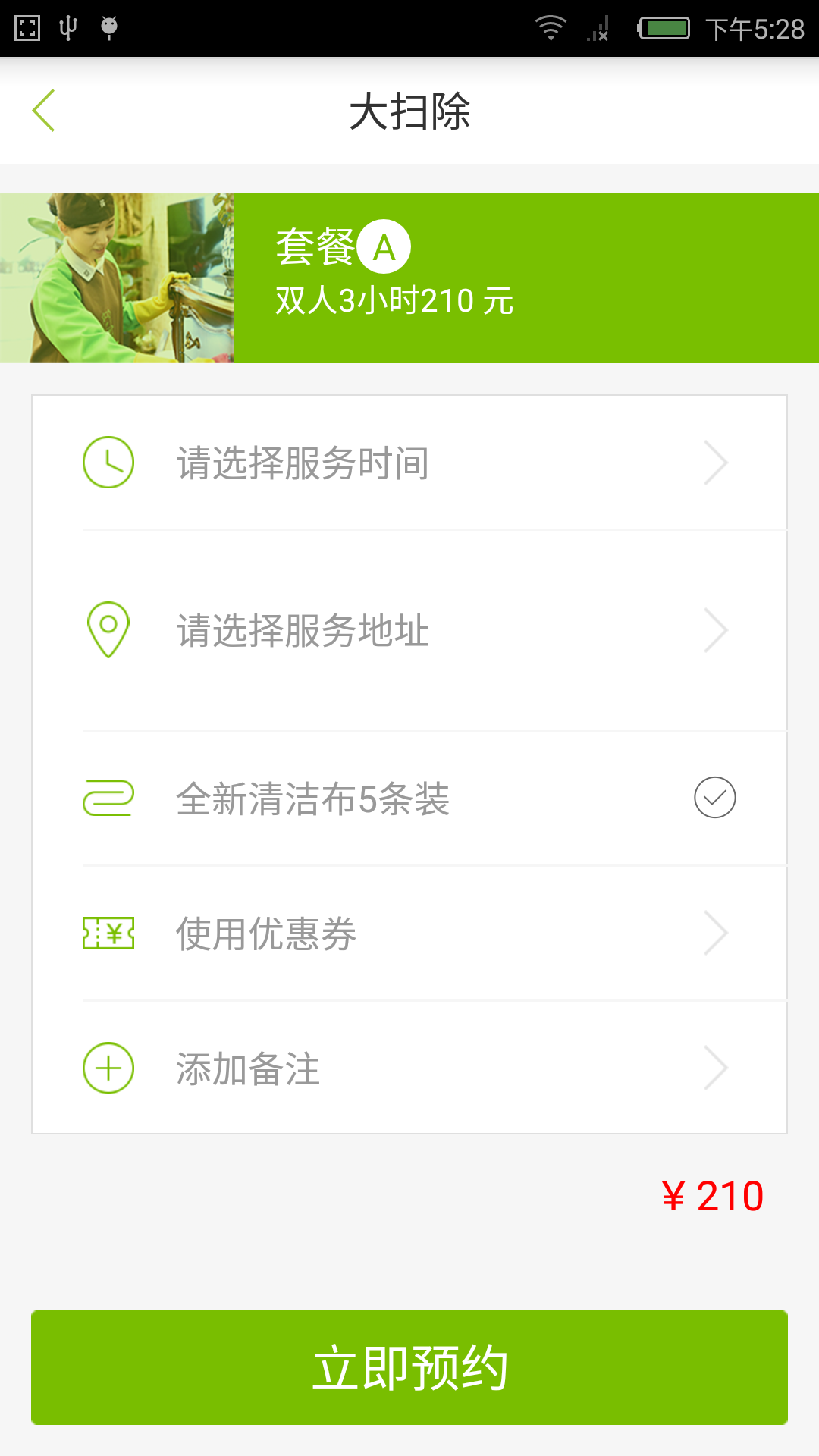
Task: Go back from the 大扫除 page
Action: [44, 111]
